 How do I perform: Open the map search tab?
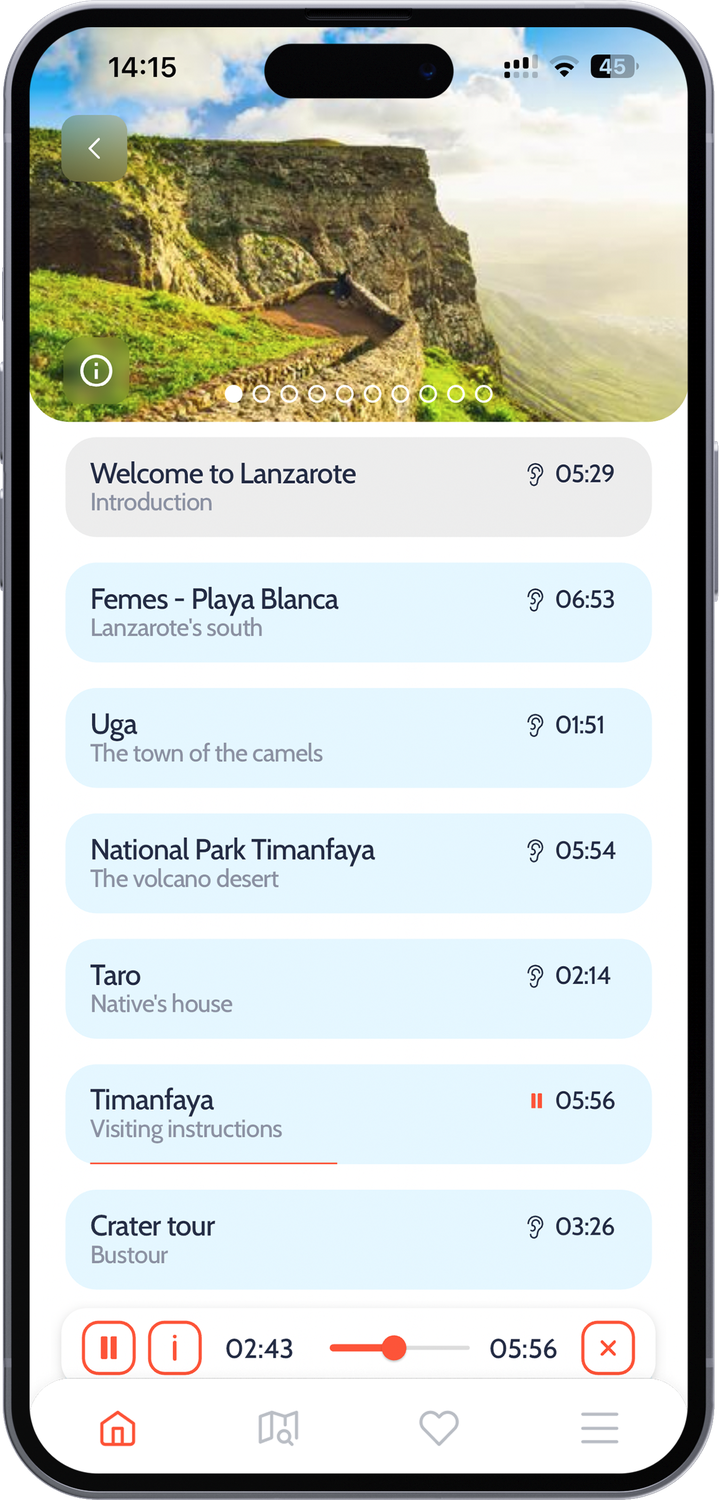click(x=278, y=1428)
